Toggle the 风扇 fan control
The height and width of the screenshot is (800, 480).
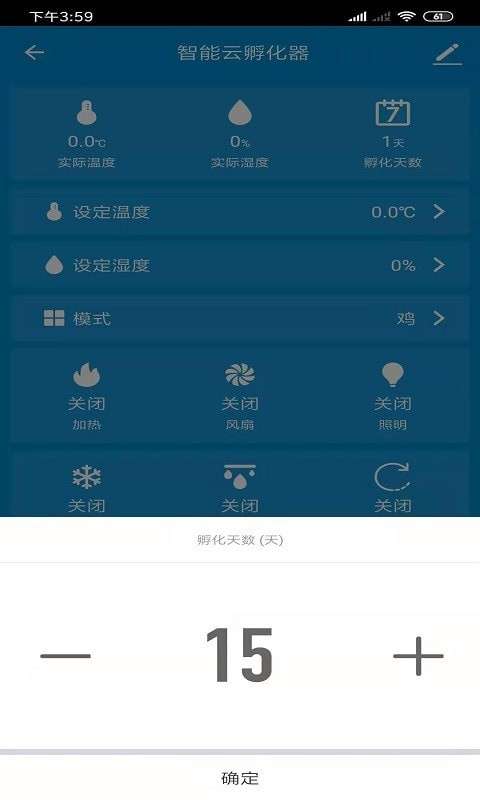[240, 396]
